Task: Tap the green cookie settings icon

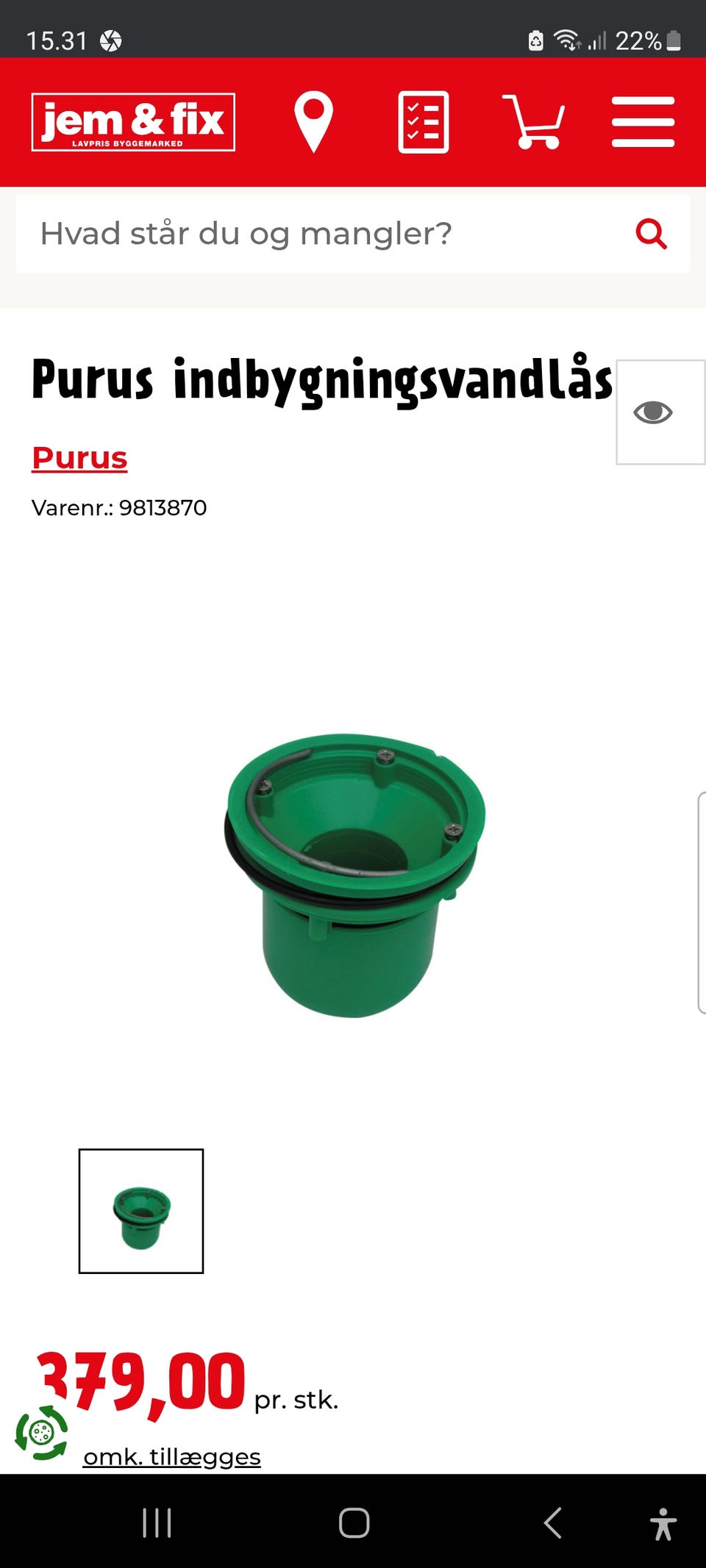Action: click(41, 1433)
